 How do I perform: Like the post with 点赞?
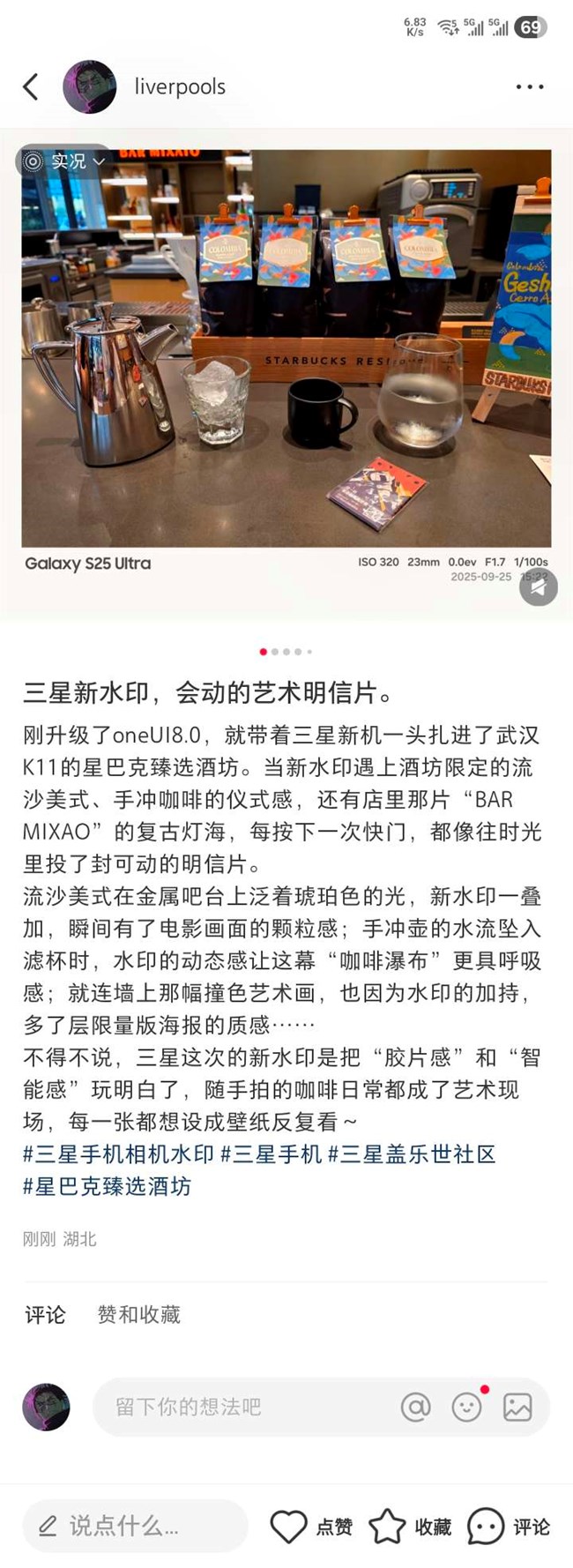[310, 1527]
